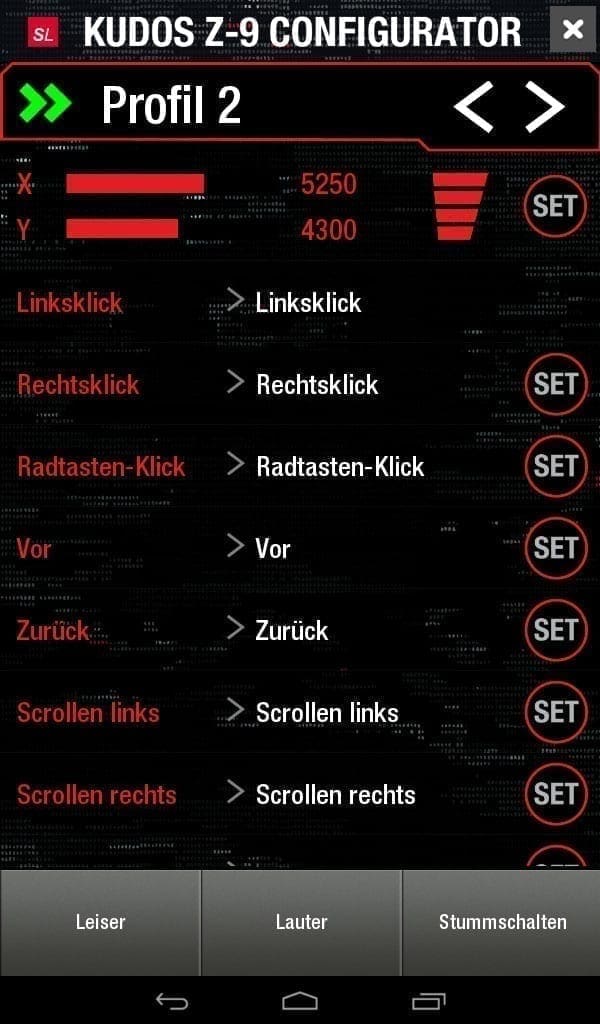This screenshot has height=1024, width=600.
Task: Tap the Stummschalten button
Action: click(x=502, y=922)
